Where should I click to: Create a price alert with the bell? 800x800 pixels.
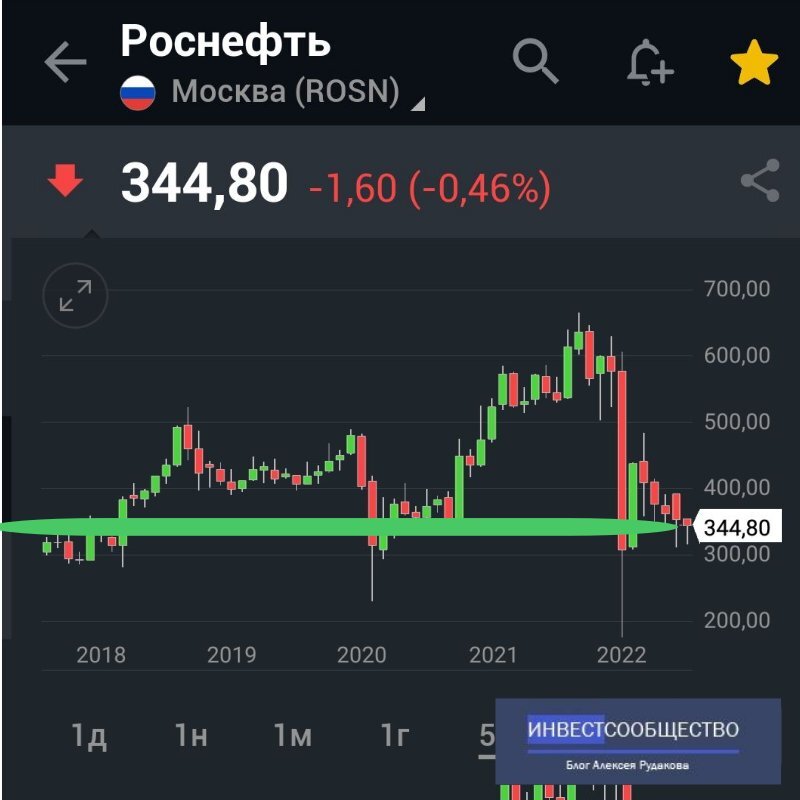pos(649,63)
